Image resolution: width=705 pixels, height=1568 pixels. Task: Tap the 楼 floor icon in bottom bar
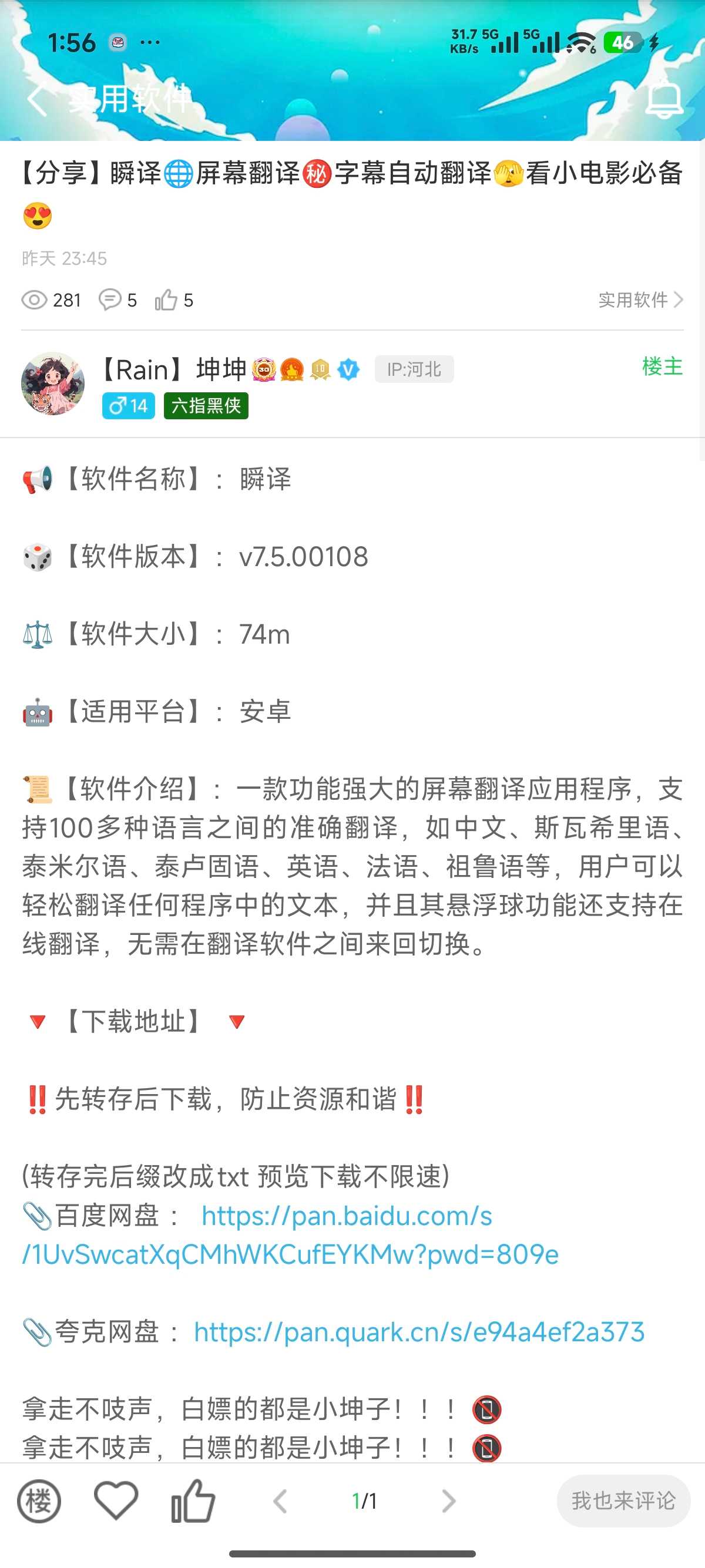[39, 1500]
